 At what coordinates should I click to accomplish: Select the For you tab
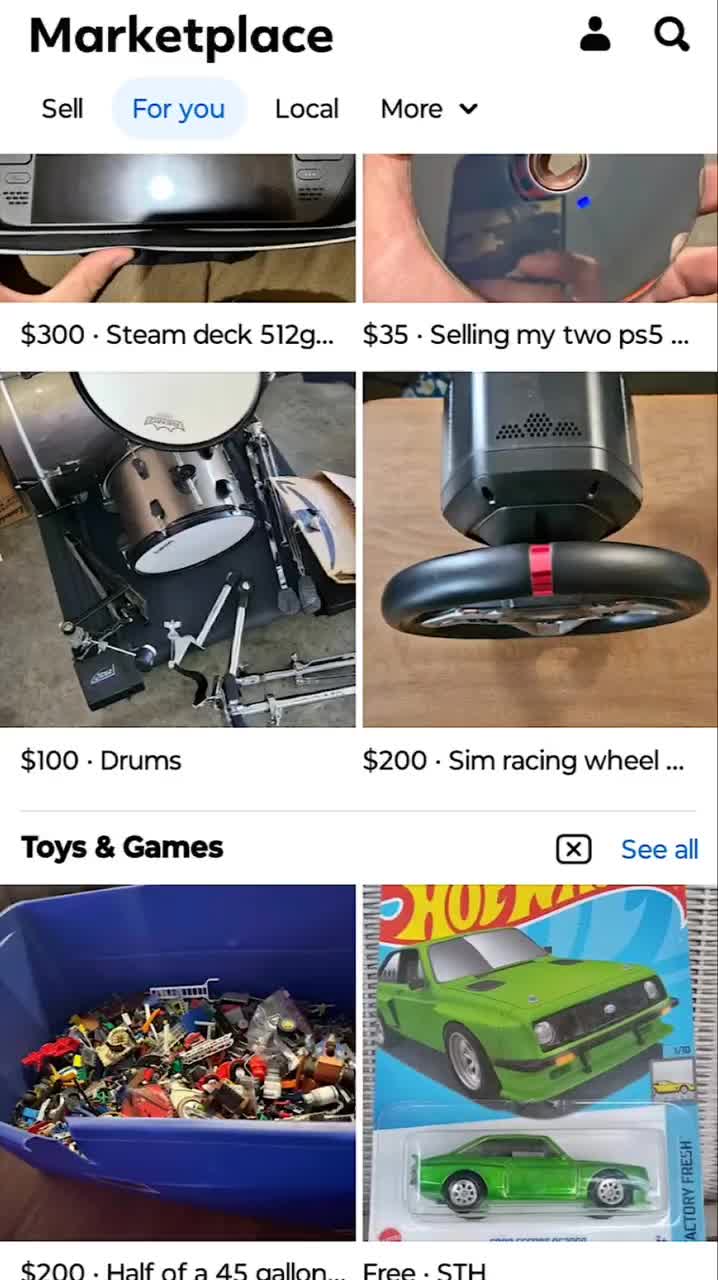point(179,109)
